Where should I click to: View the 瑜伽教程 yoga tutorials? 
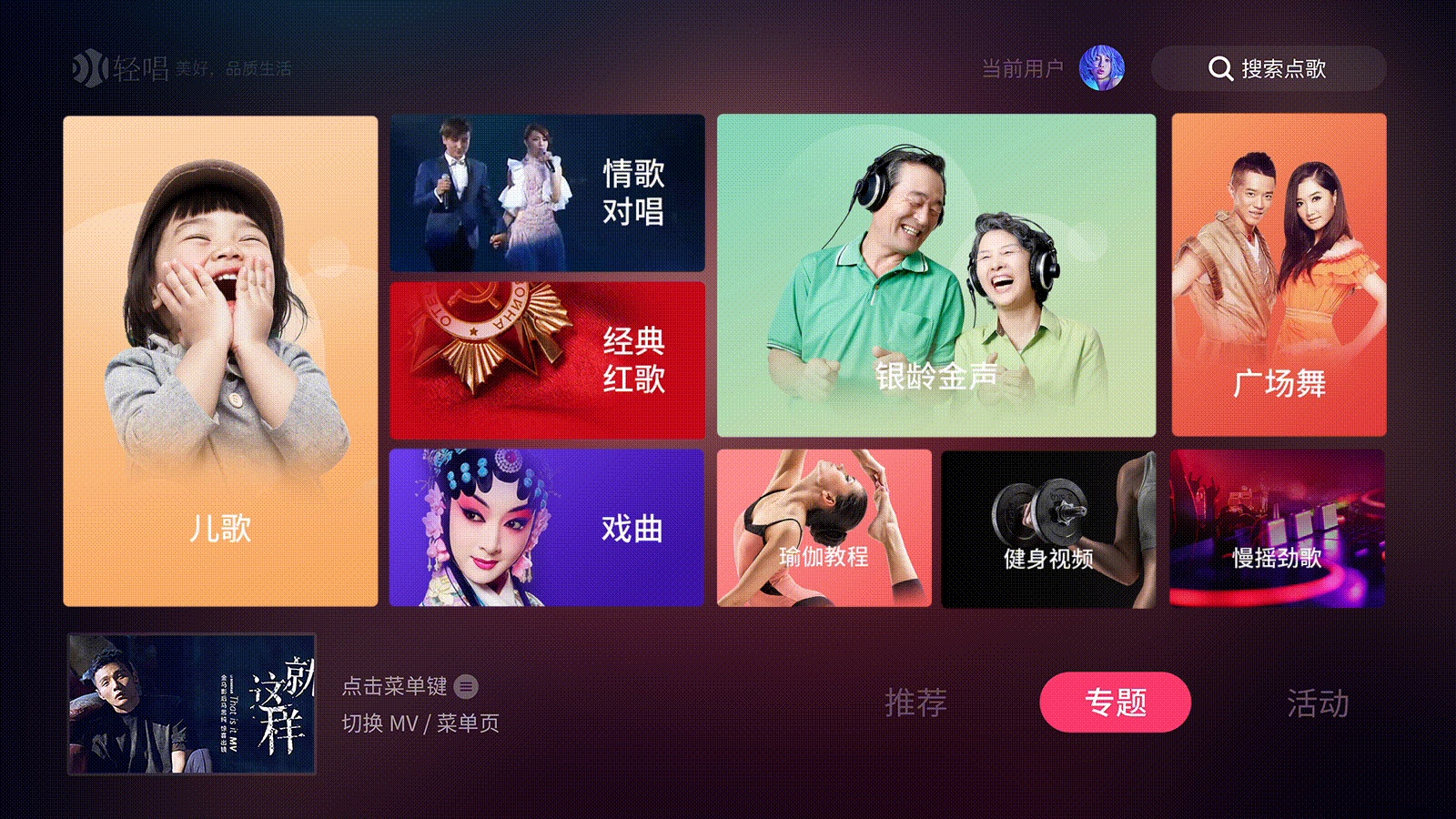[x=824, y=528]
